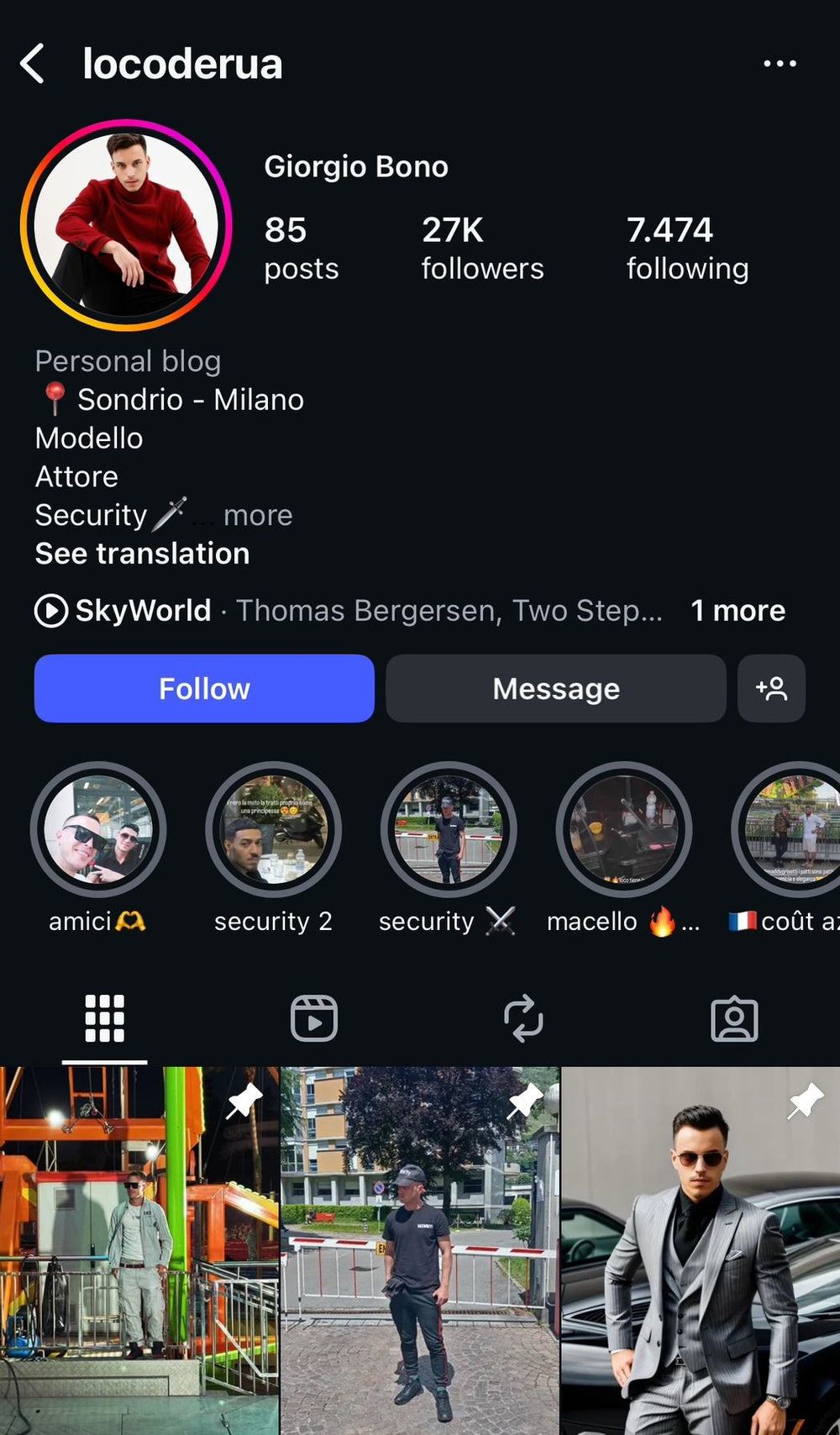840x1435 pixels.
Task: Open the security 2 highlight
Action: tap(273, 830)
